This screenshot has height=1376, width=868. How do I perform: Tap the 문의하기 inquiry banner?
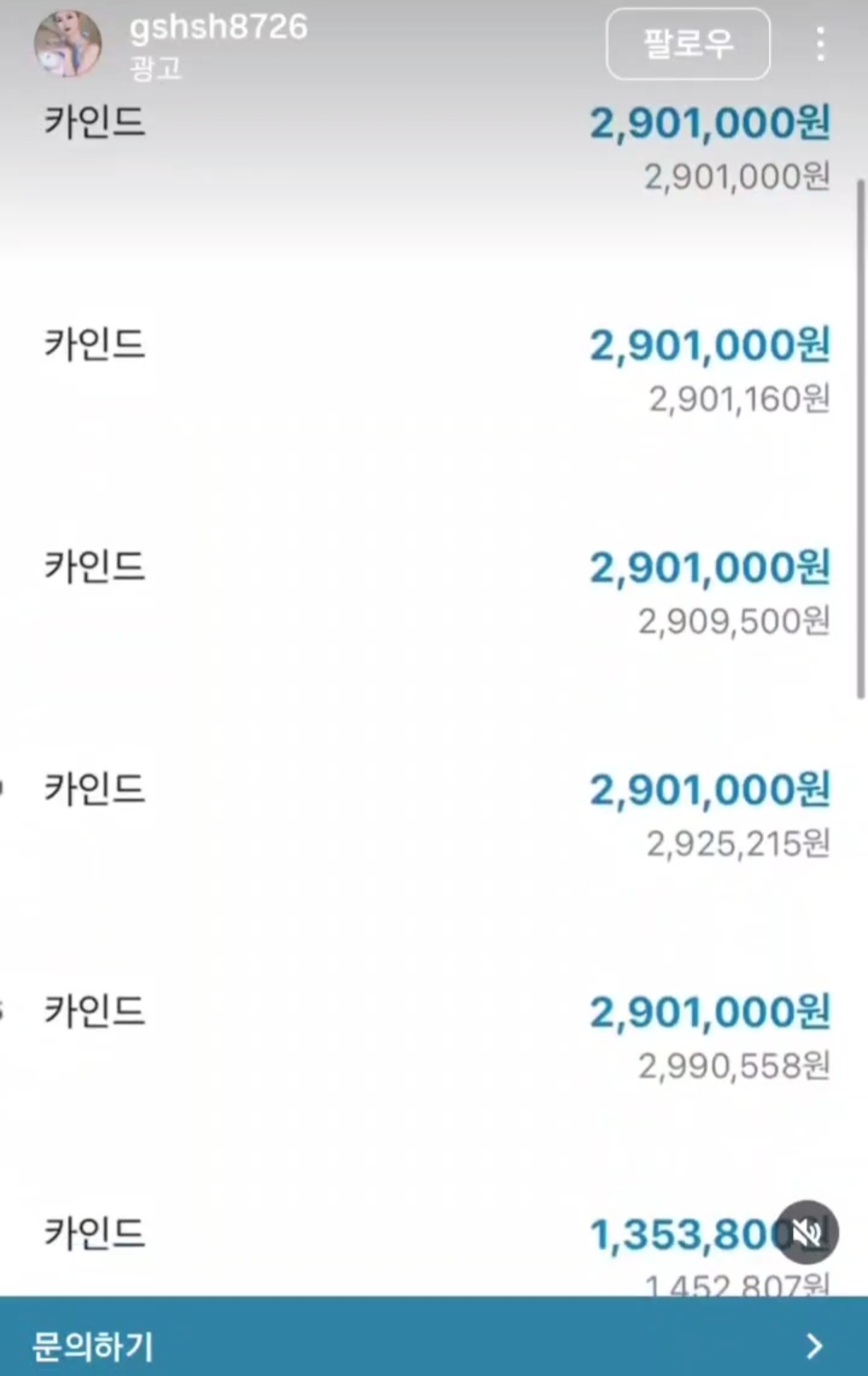[434, 1345]
